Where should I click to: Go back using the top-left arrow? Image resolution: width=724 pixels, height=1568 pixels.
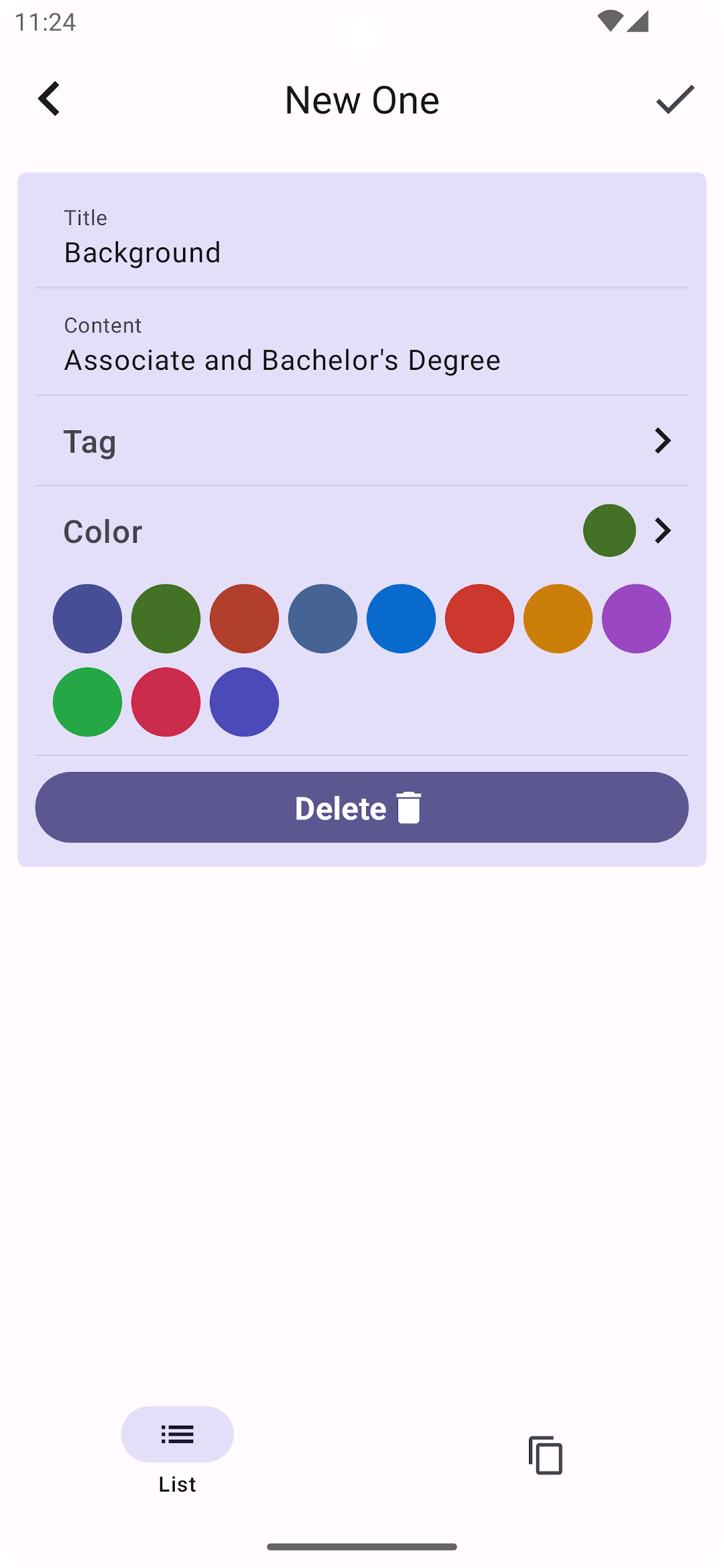tap(49, 99)
